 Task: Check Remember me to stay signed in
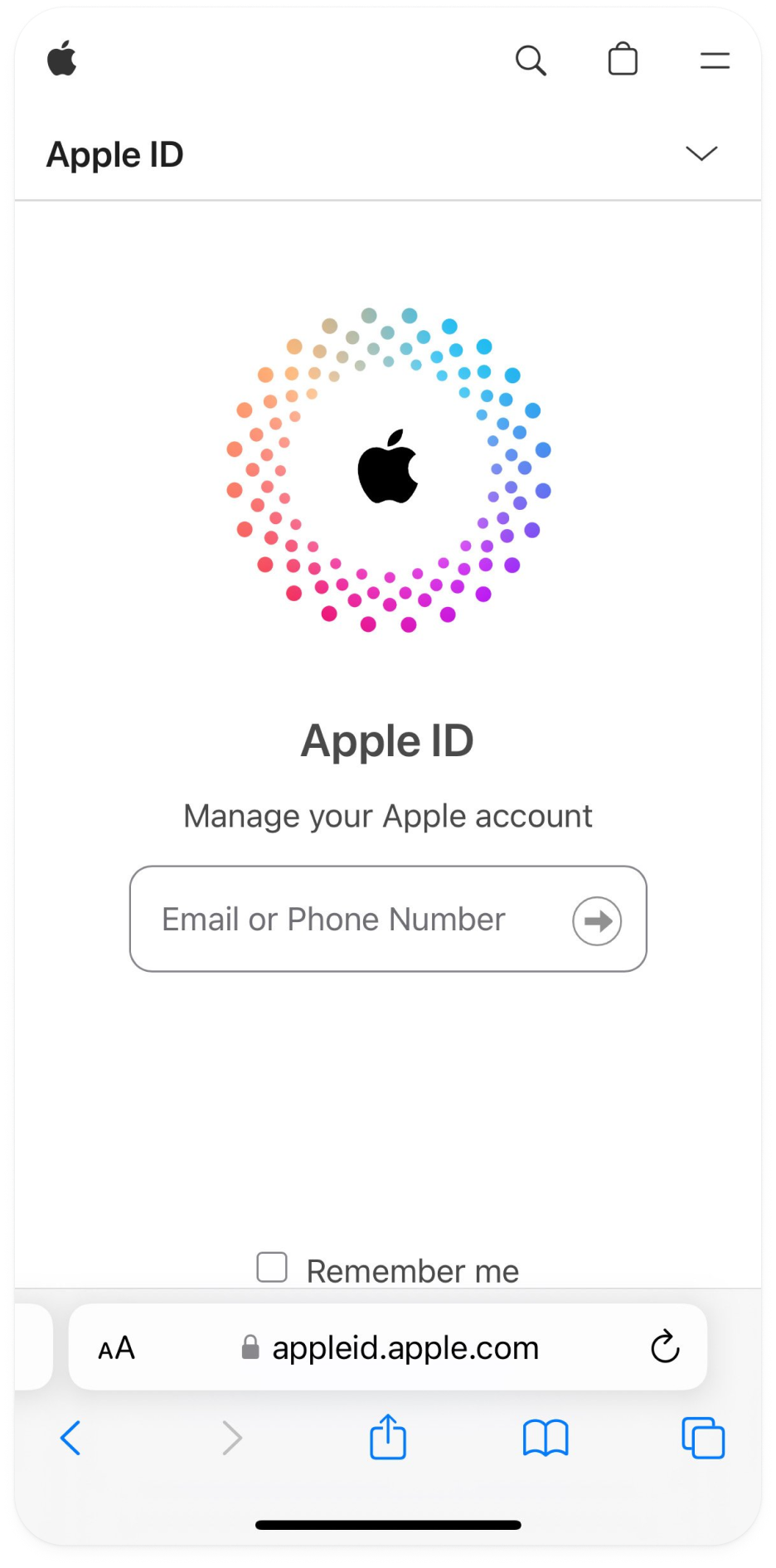point(271,1268)
